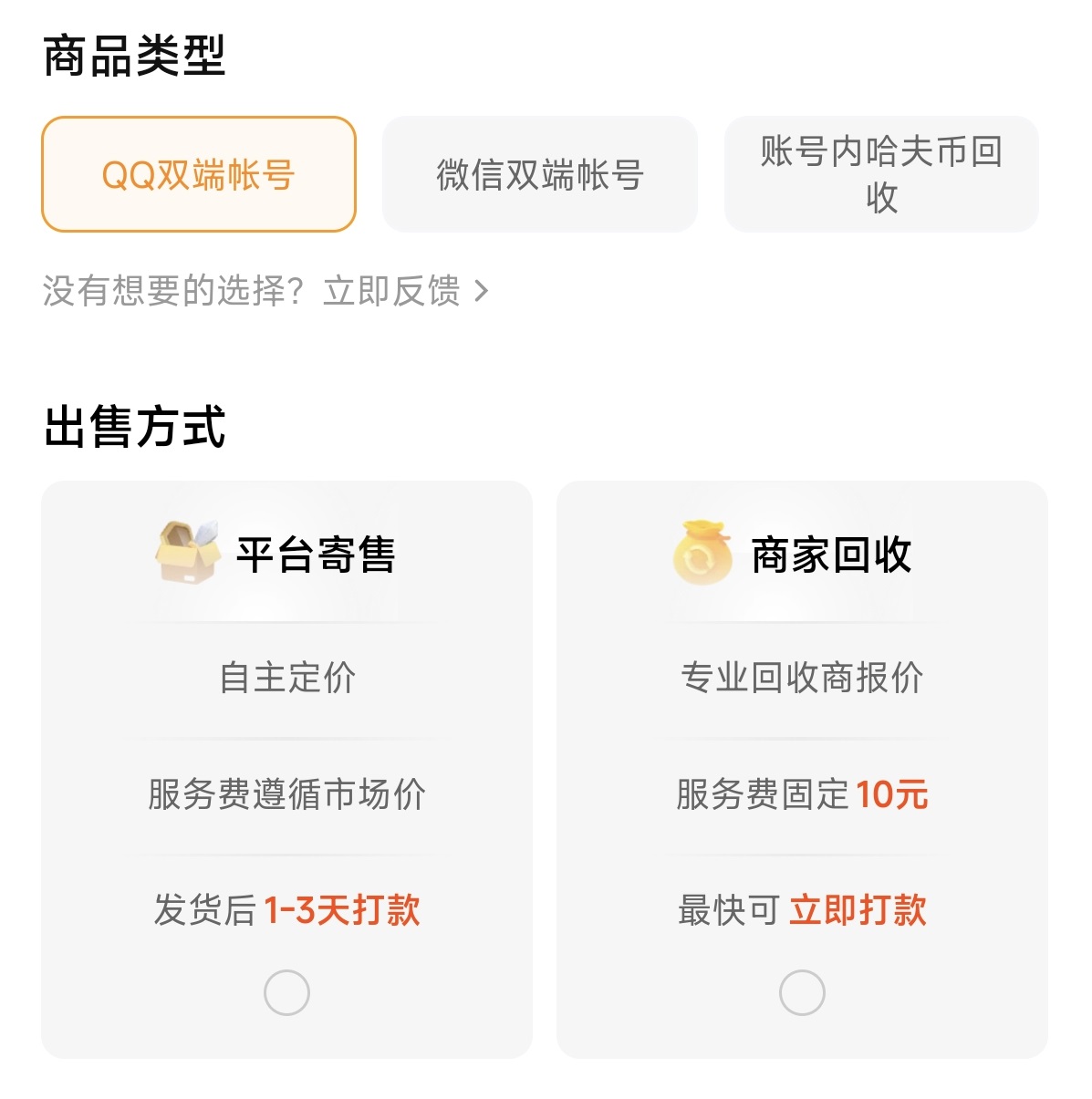Select the 商家回收 radio button

(802, 992)
